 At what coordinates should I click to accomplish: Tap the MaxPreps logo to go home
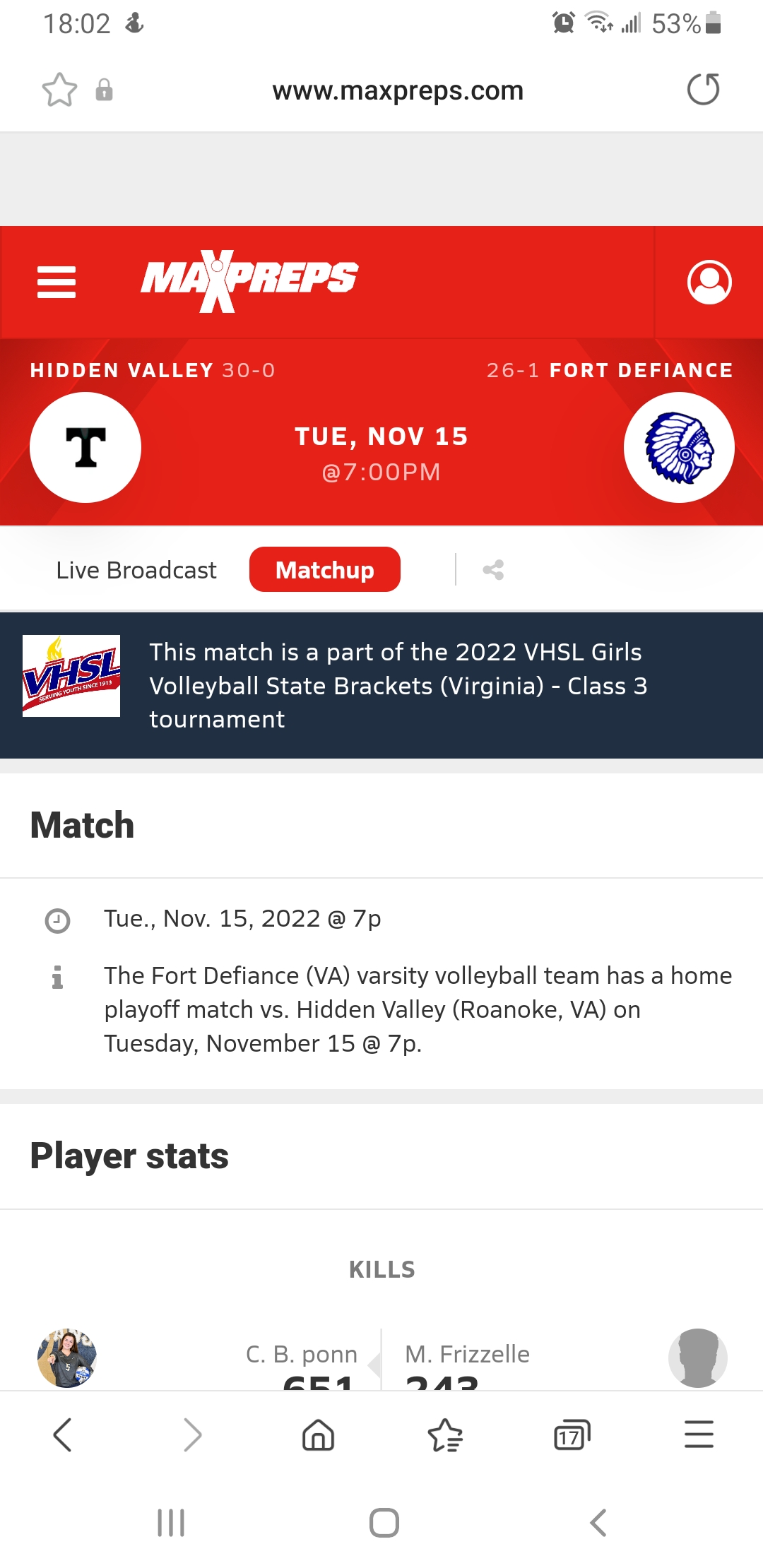coord(249,280)
